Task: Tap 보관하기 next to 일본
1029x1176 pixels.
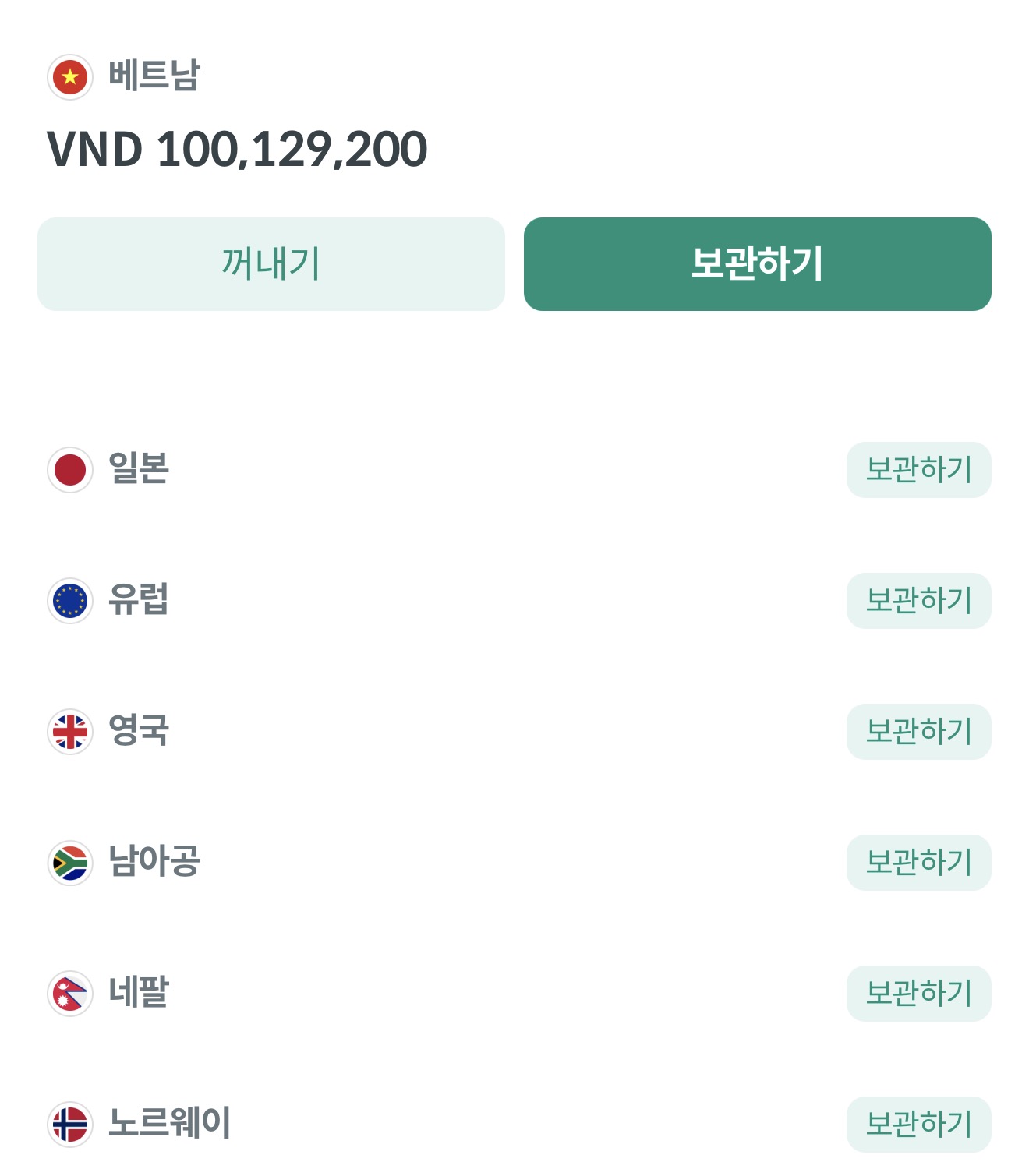Action: point(918,470)
